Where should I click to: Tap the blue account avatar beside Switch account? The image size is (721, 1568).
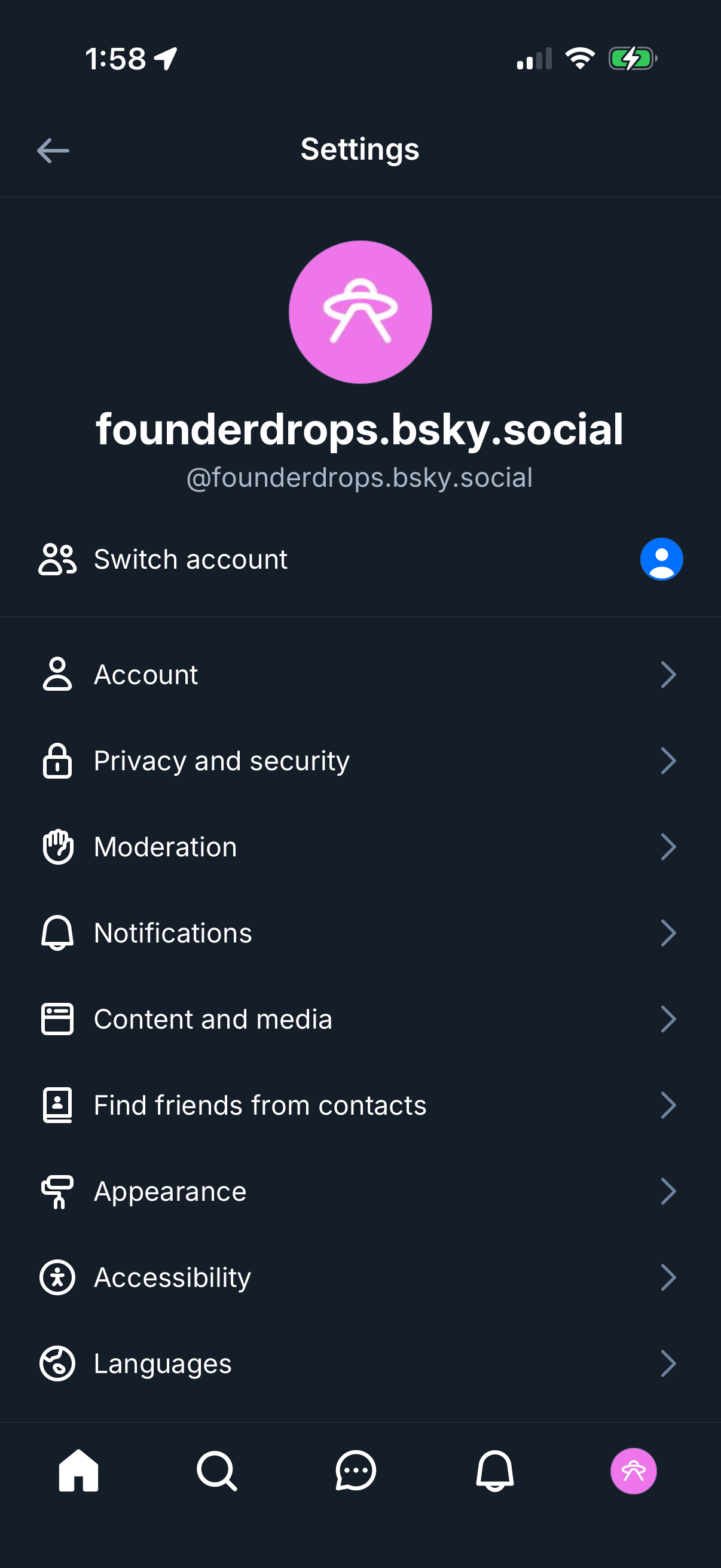[661, 558]
